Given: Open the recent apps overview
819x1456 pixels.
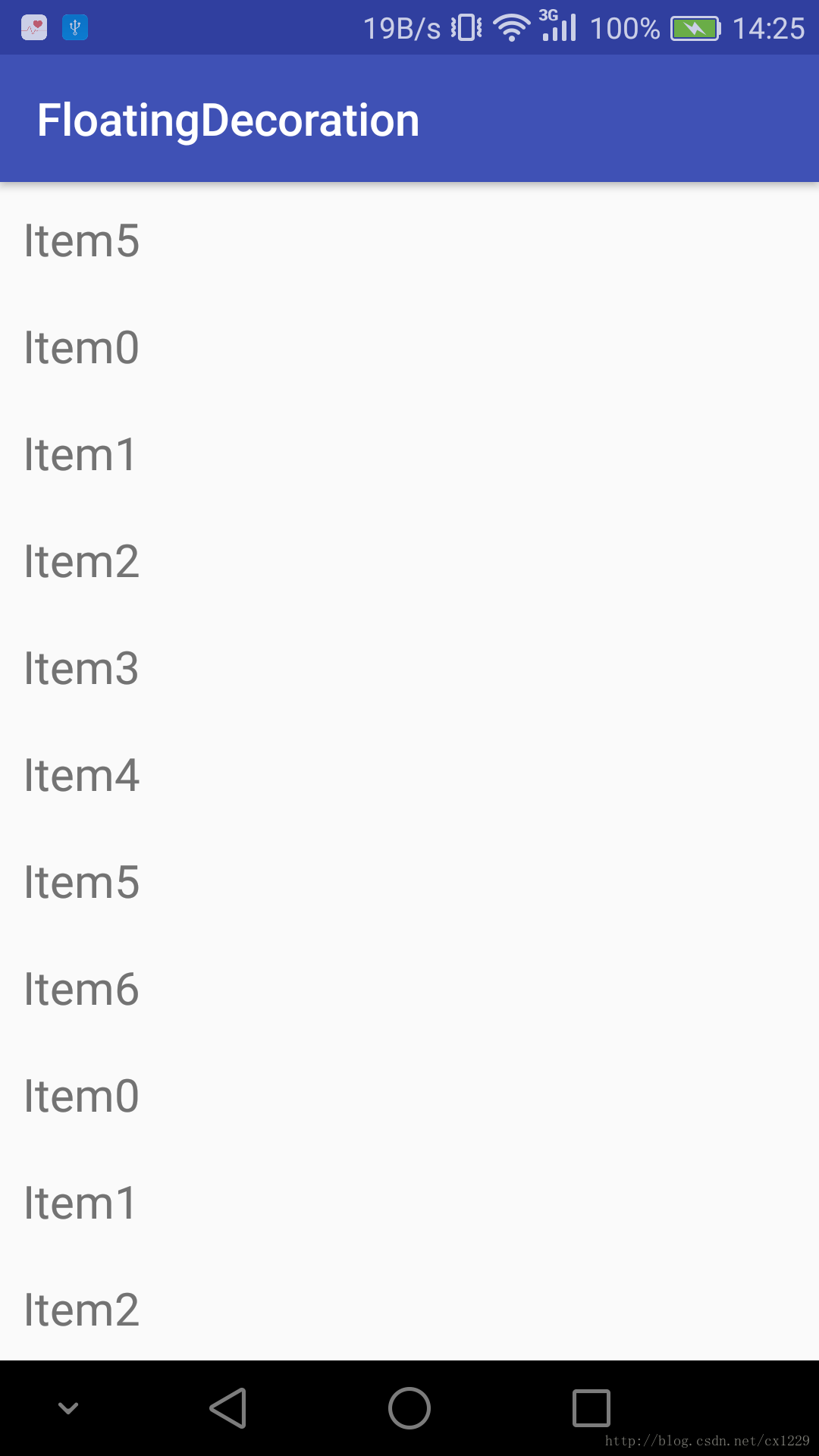Looking at the screenshot, I should tap(591, 1408).
